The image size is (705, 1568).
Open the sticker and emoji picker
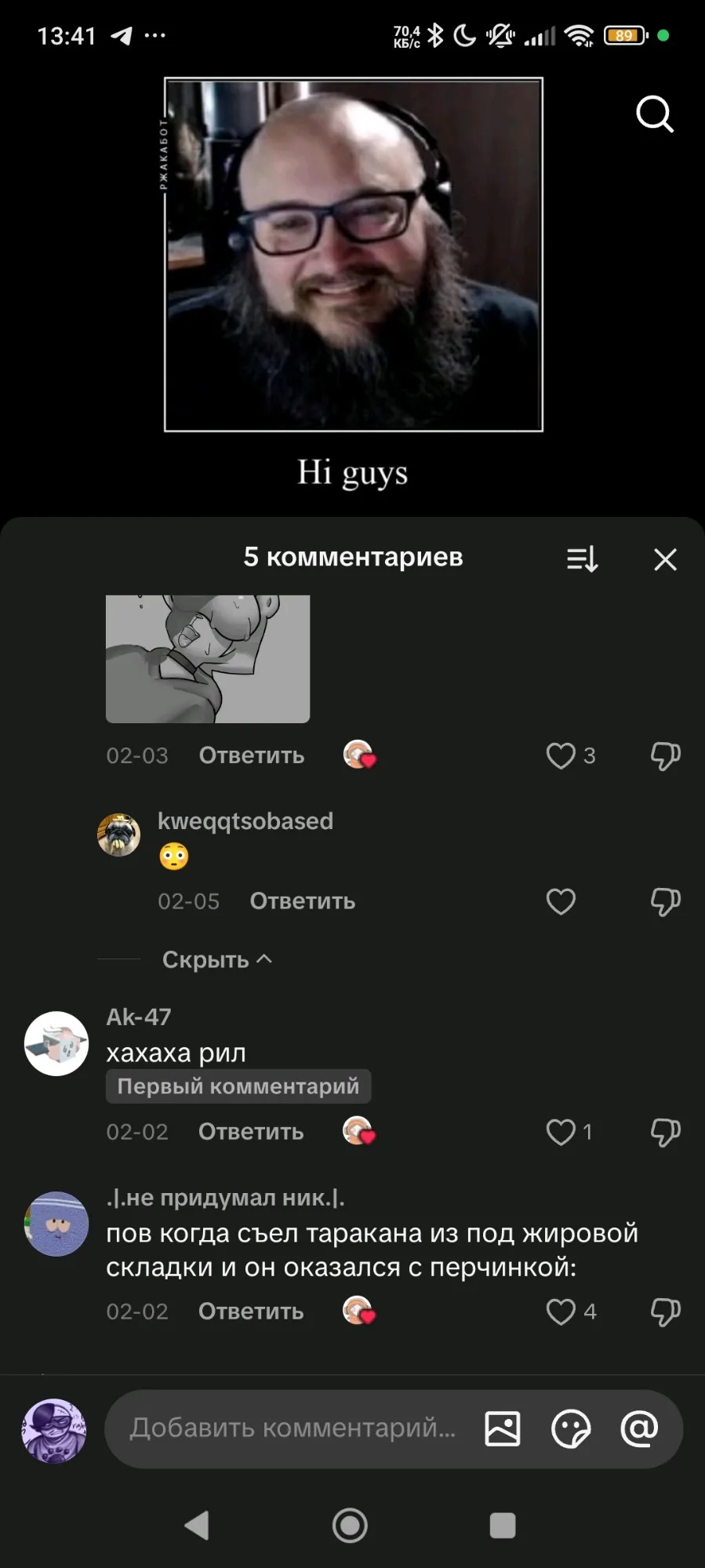pyautogui.click(x=571, y=1428)
